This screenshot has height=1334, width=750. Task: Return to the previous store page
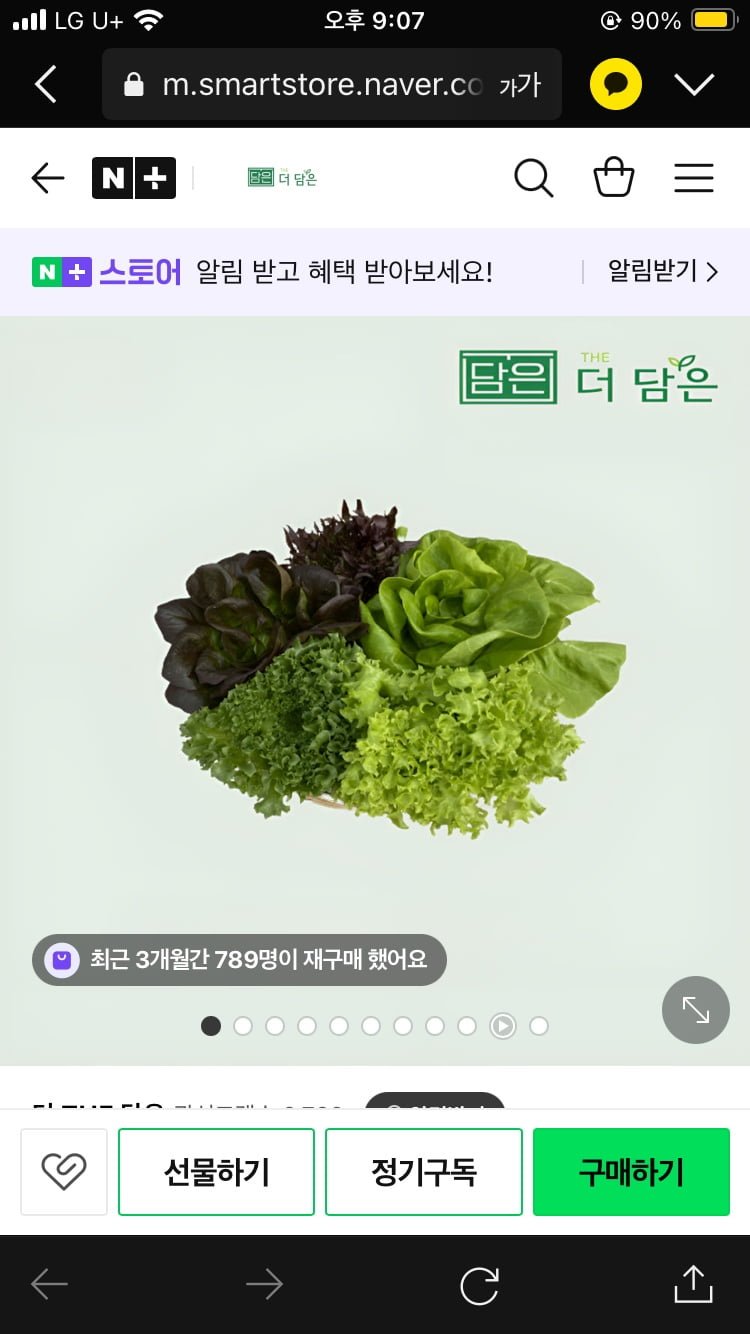click(48, 178)
